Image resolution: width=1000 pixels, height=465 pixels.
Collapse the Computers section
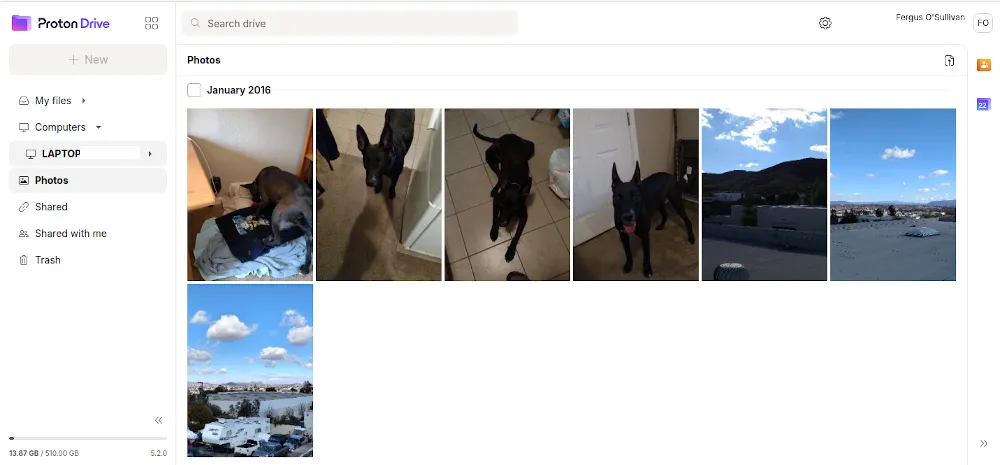pyautogui.click(x=98, y=128)
